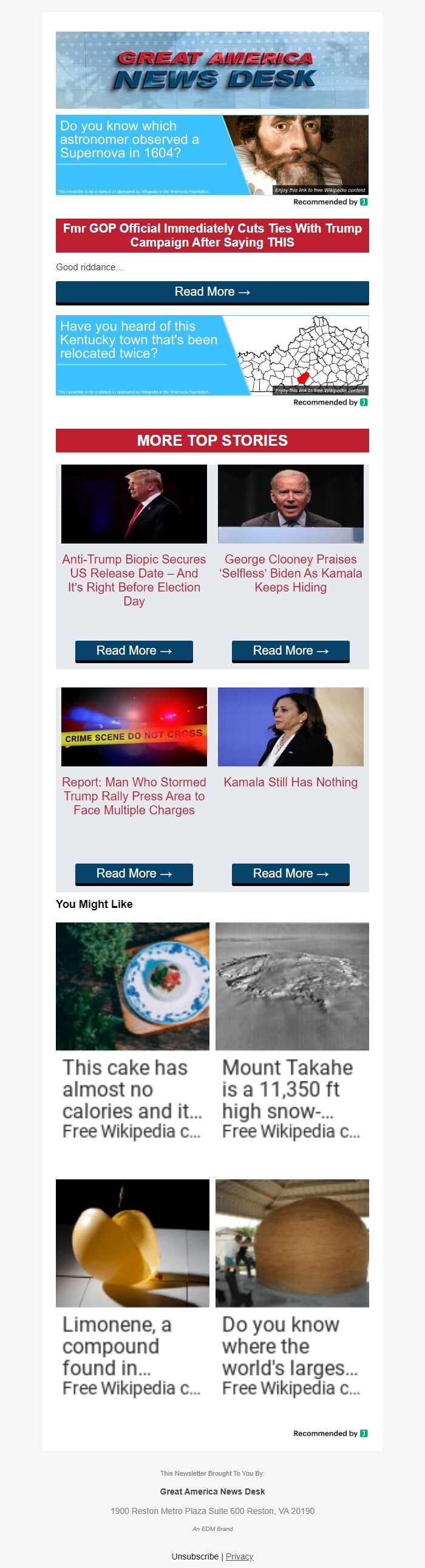Image resolution: width=425 pixels, height=1568 pixels.
Task: Open the Biden photo story thumbnail
Action: click(x=290, y=503)
